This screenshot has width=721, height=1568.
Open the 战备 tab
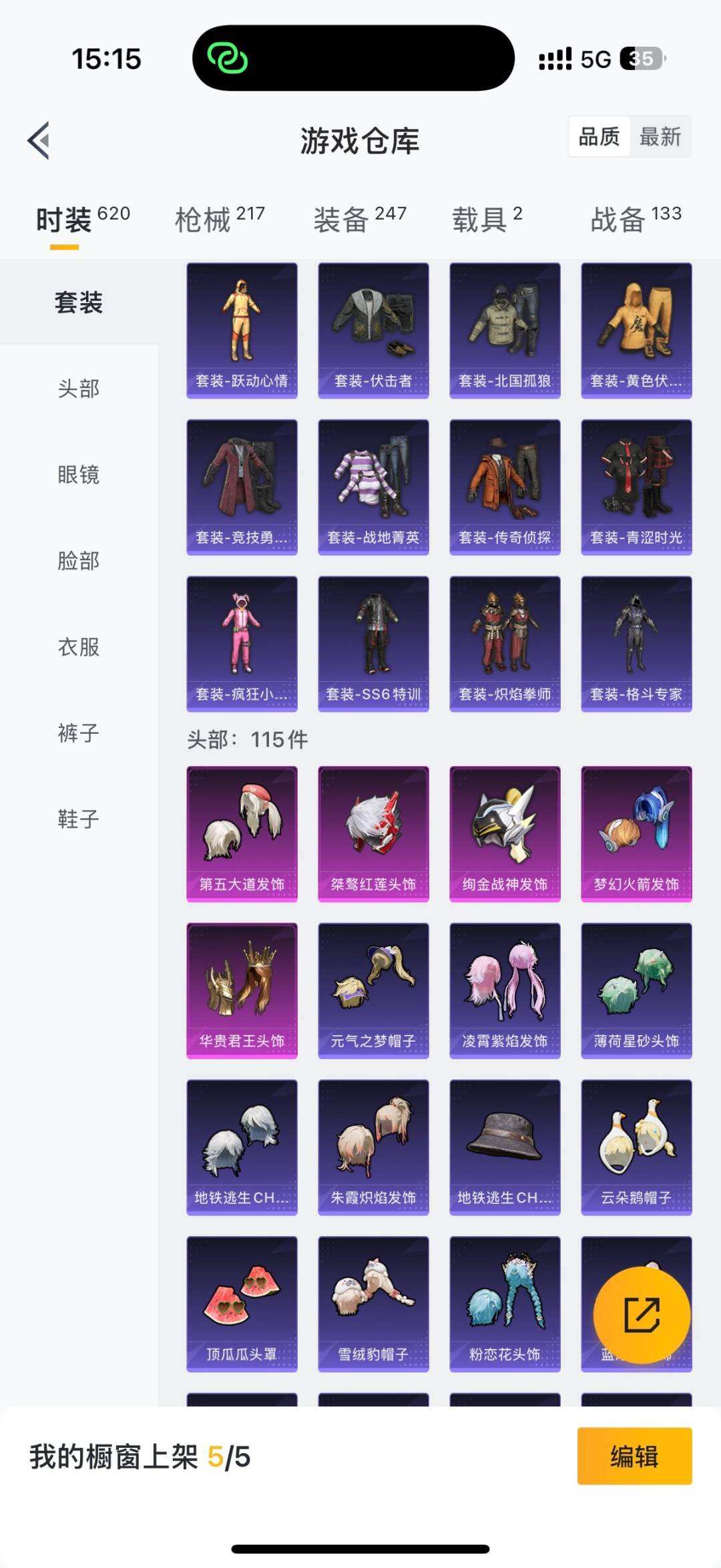(636, 220)
